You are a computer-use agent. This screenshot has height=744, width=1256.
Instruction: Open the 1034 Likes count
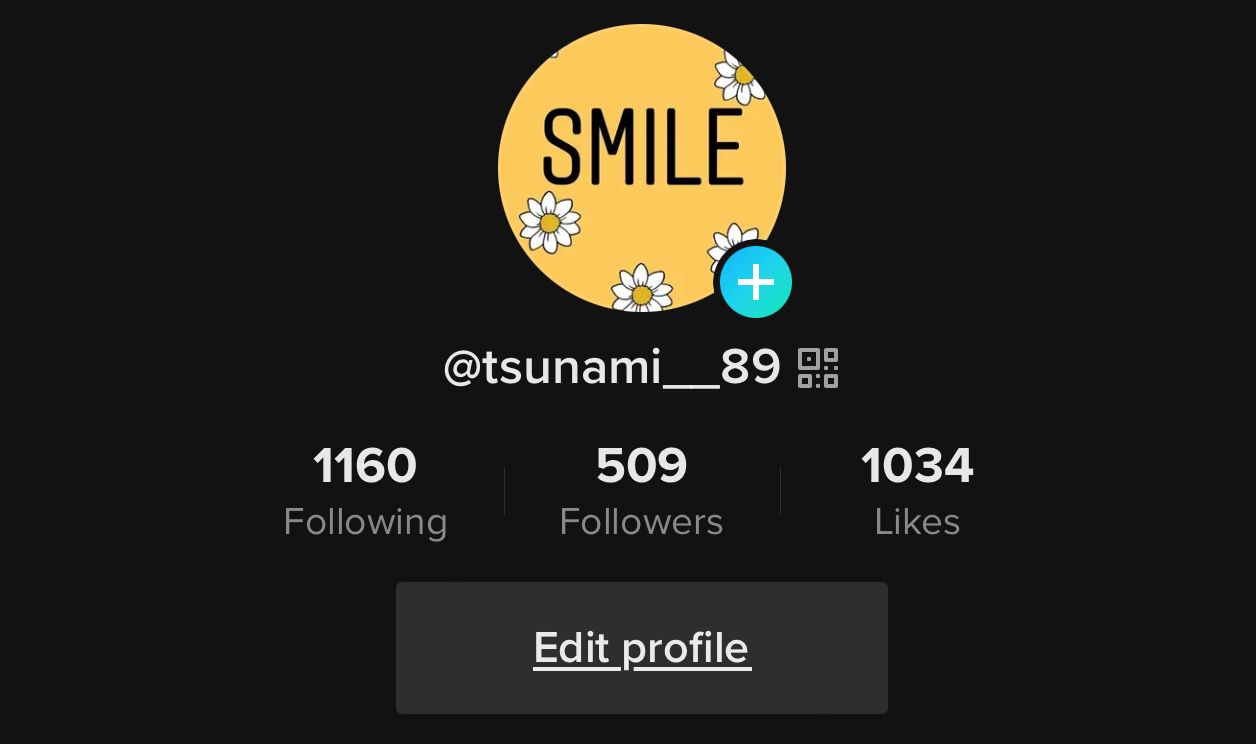pos(917,490)
